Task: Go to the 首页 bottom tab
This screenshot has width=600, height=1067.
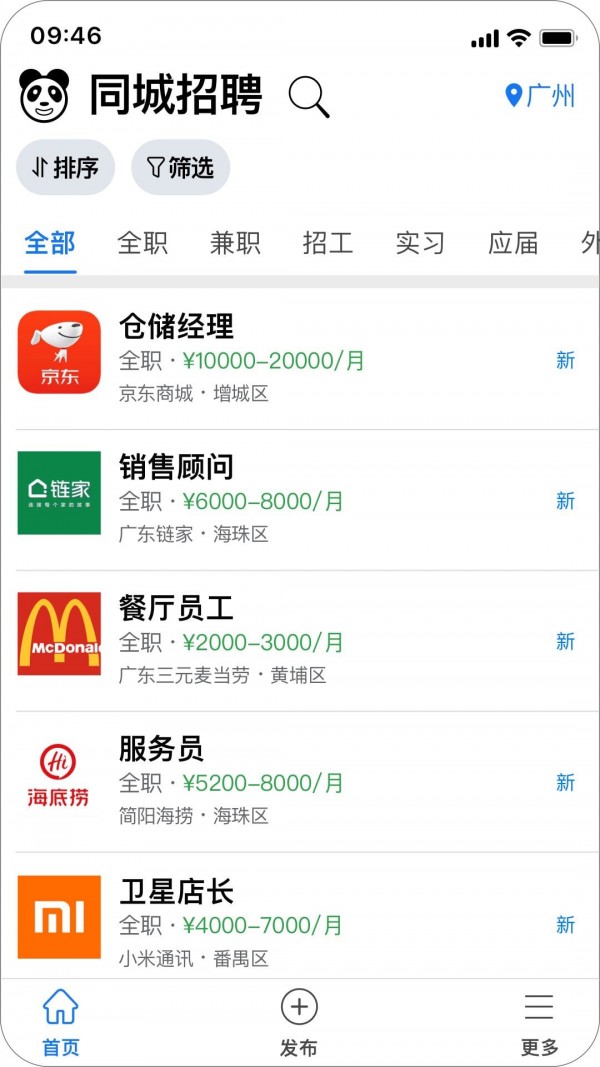Action: [x=61, y=1022]
